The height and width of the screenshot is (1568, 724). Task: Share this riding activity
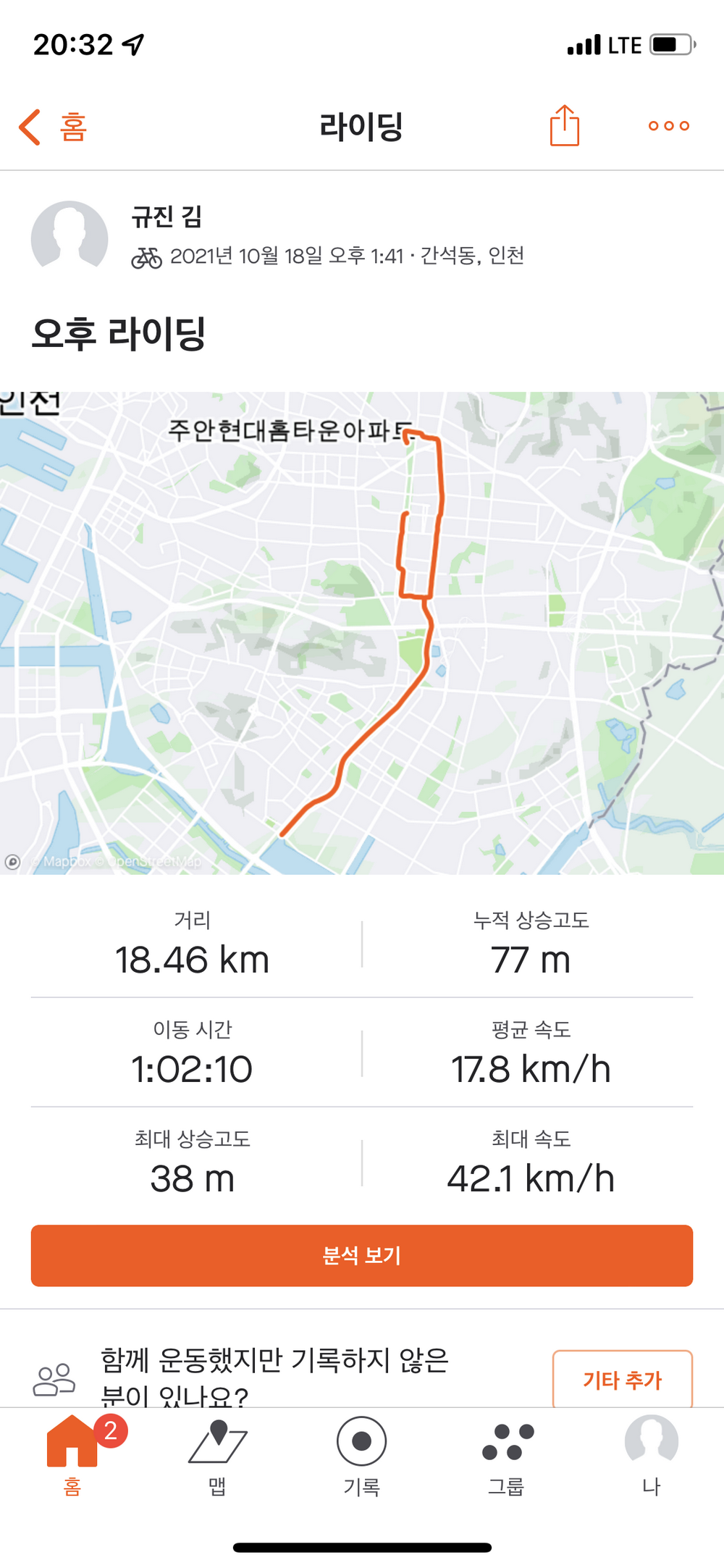(x=564, y=125)
